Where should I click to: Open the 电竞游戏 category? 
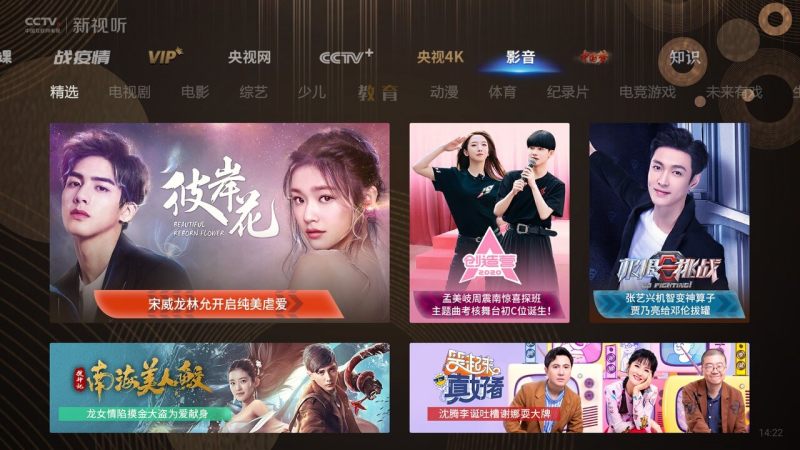point(647,92)
